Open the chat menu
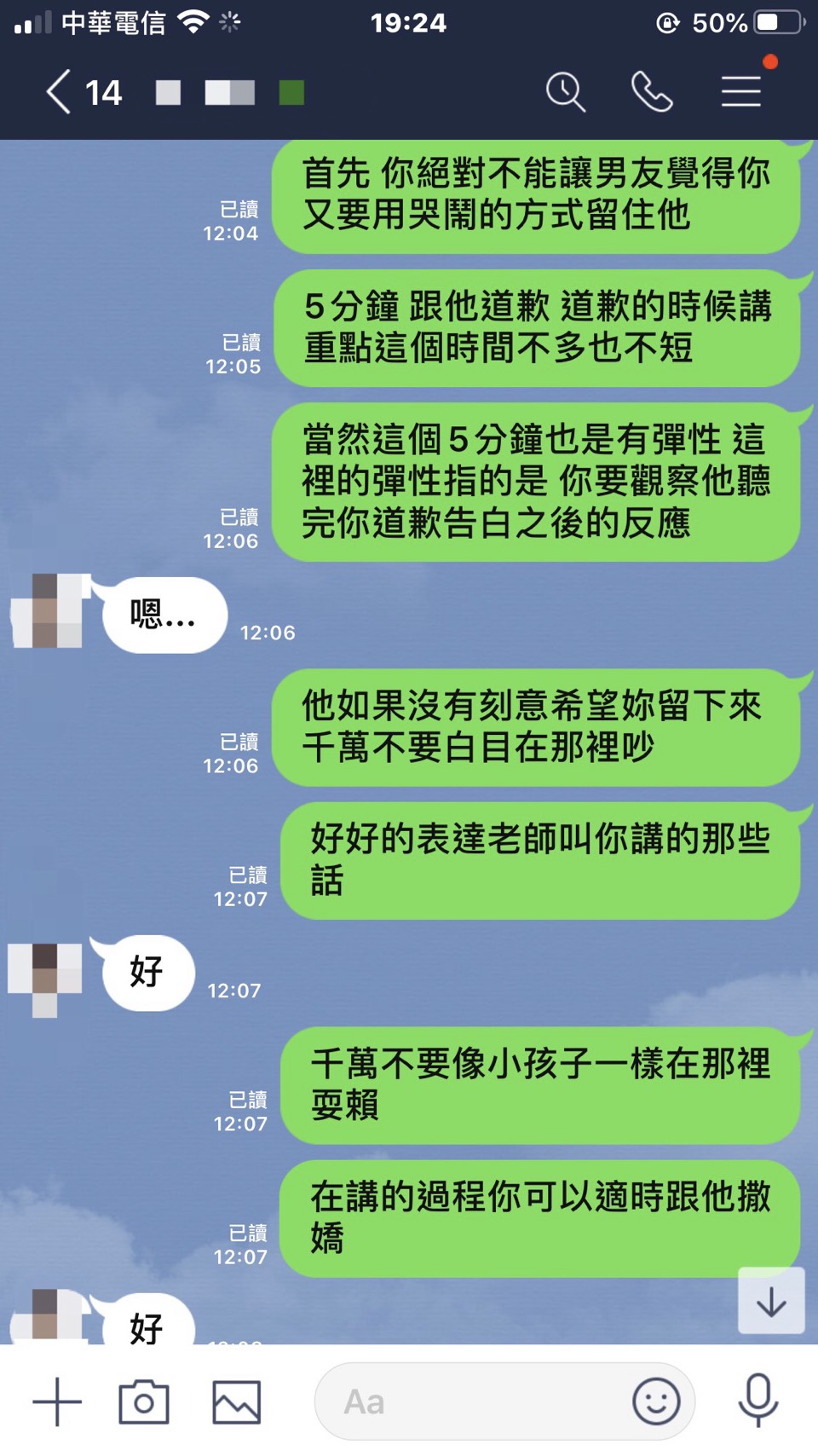Image resolution: width=818 pixels, height=1456 pixels. click(x=741, y=92)
